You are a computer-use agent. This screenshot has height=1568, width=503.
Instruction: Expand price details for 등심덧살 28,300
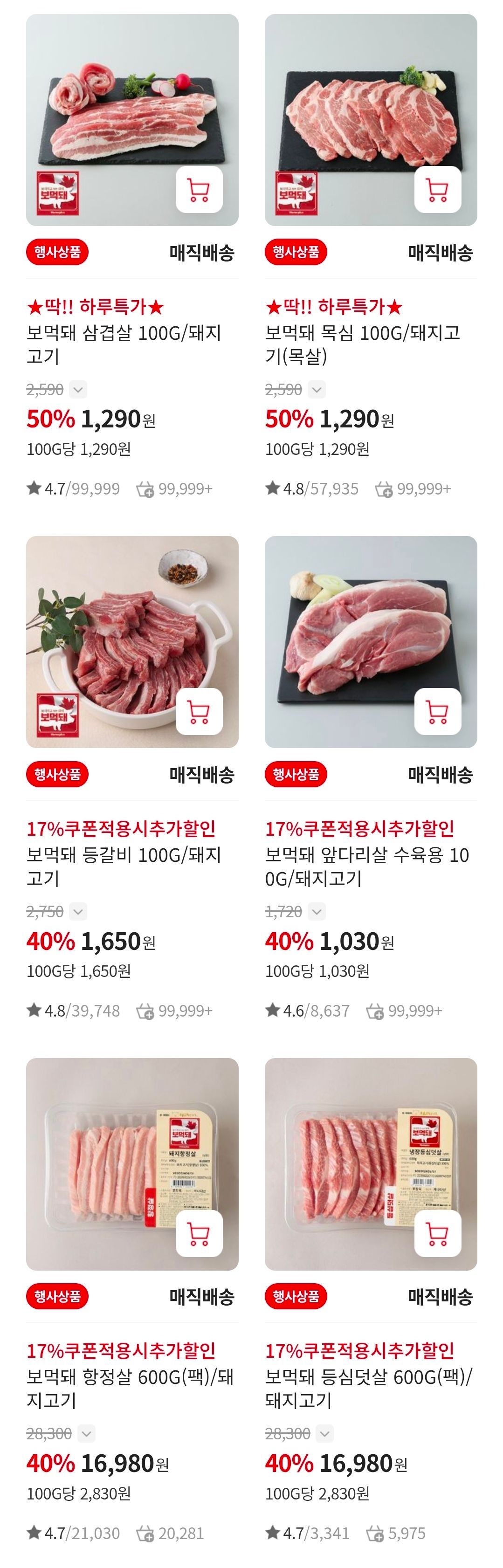pos(325,1433)
